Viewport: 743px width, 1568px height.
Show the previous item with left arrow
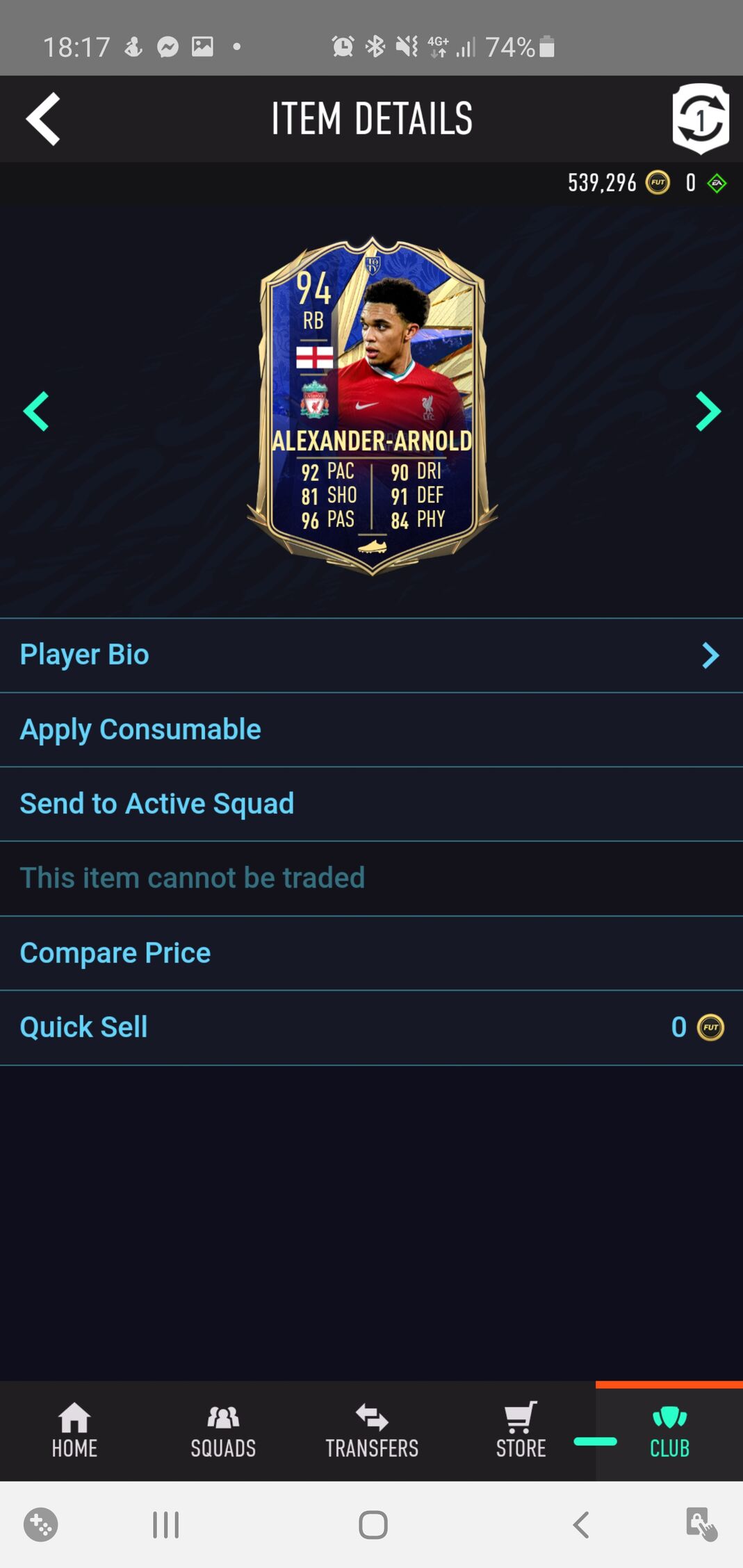[x=36, y=411]
